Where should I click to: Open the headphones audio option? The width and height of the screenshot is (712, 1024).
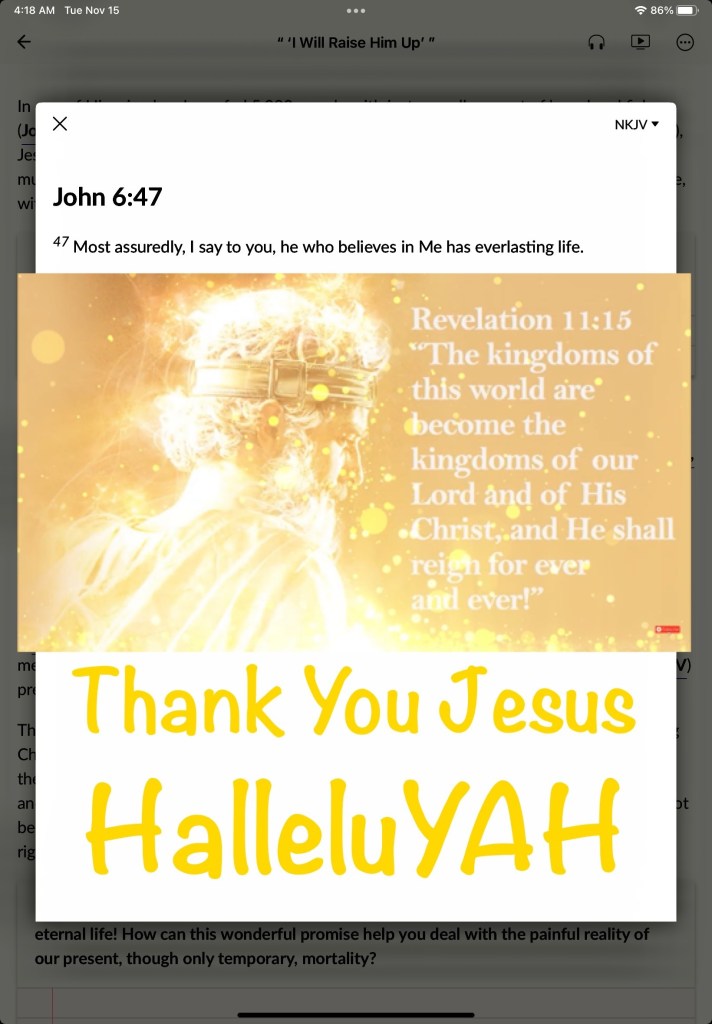[596, 42]
